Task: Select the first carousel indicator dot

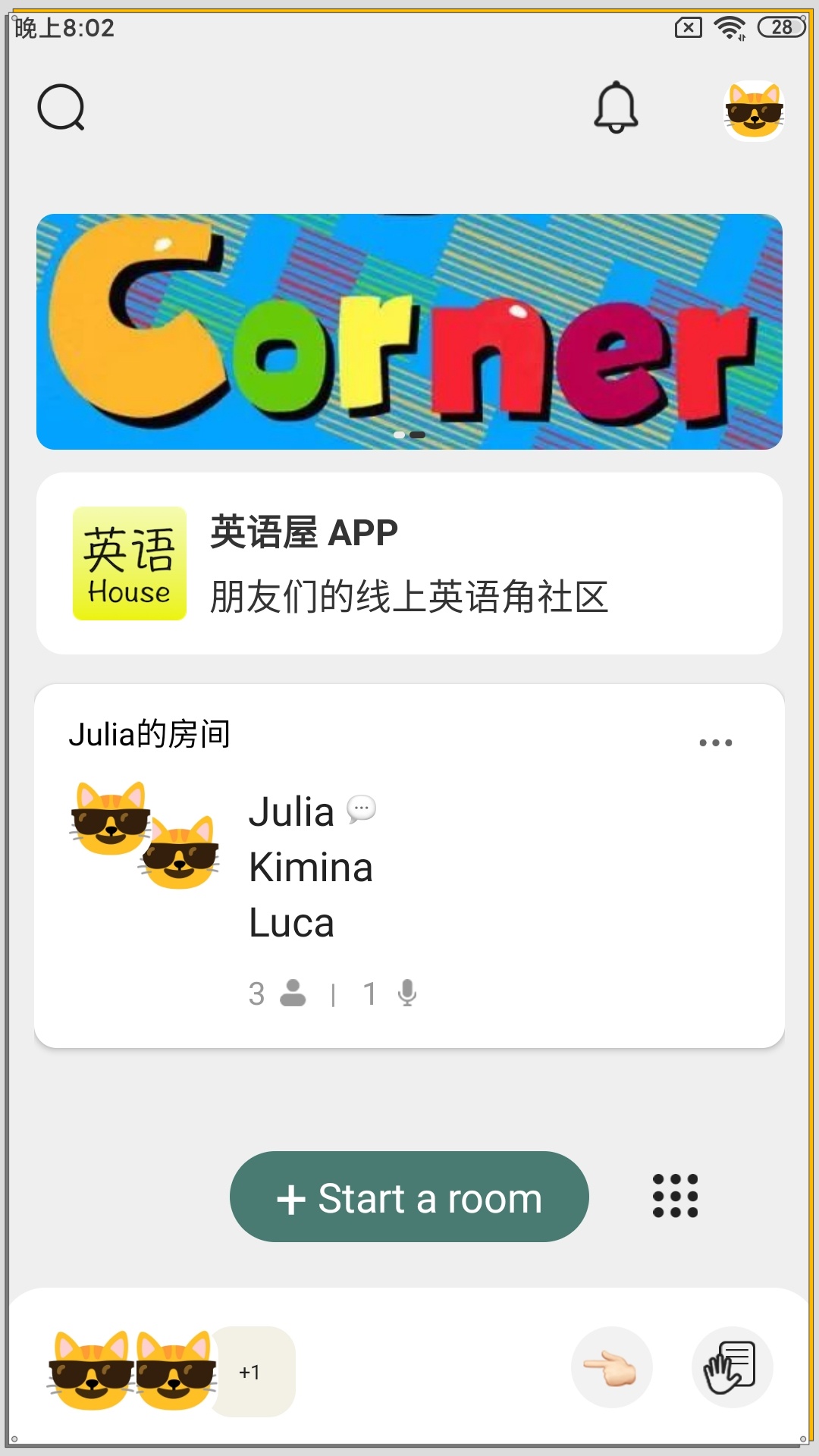Action: coord(397,434)
